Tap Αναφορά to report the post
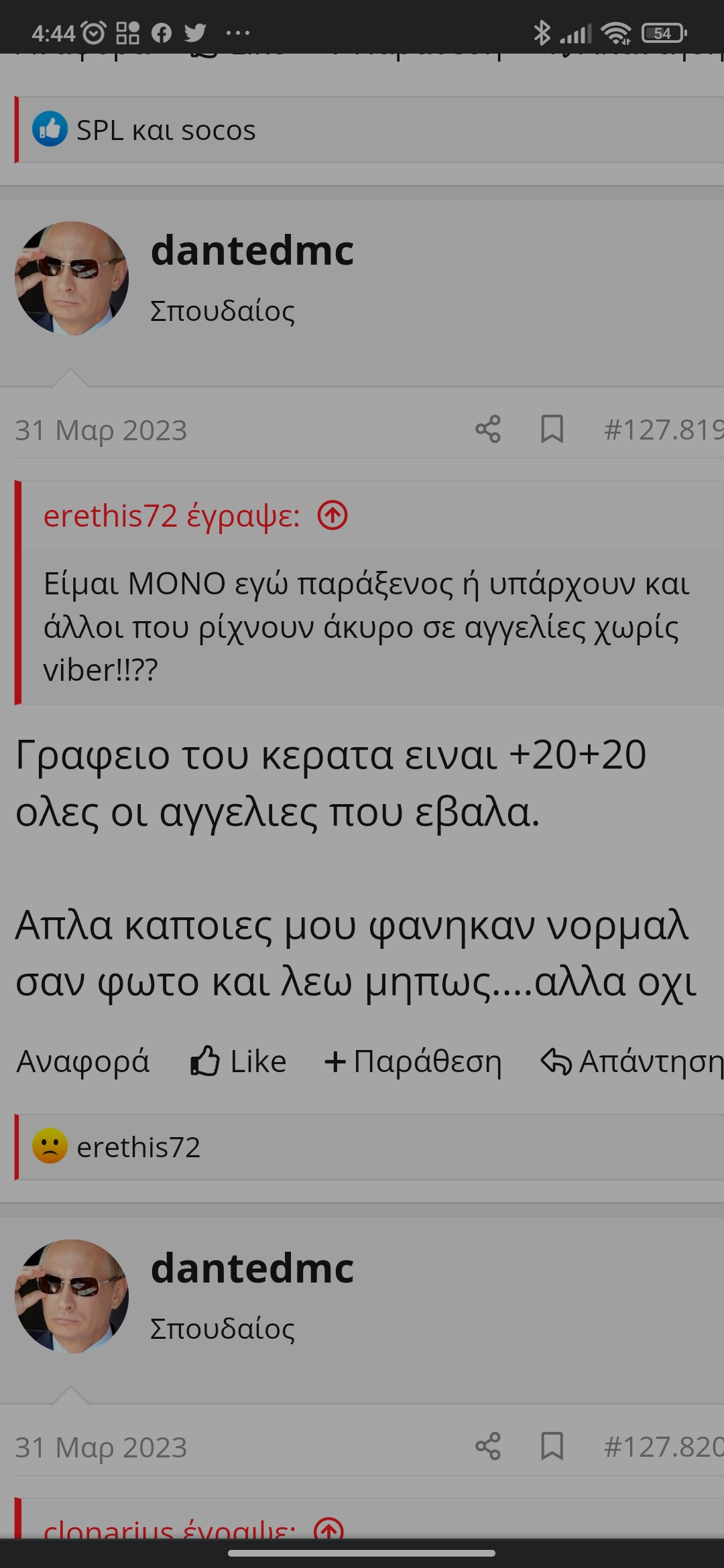Screen dimensions: 724x1568 83,1062
